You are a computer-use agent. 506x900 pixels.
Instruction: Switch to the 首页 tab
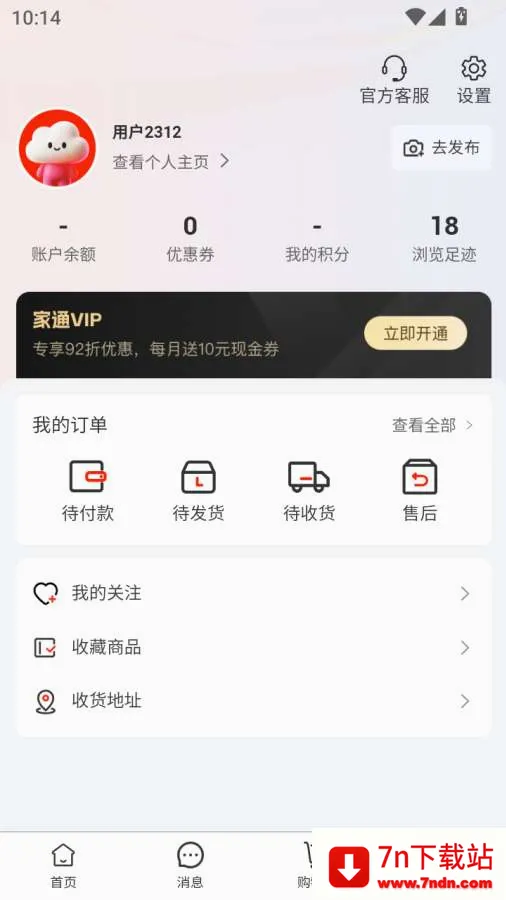[x=63, y=866]
